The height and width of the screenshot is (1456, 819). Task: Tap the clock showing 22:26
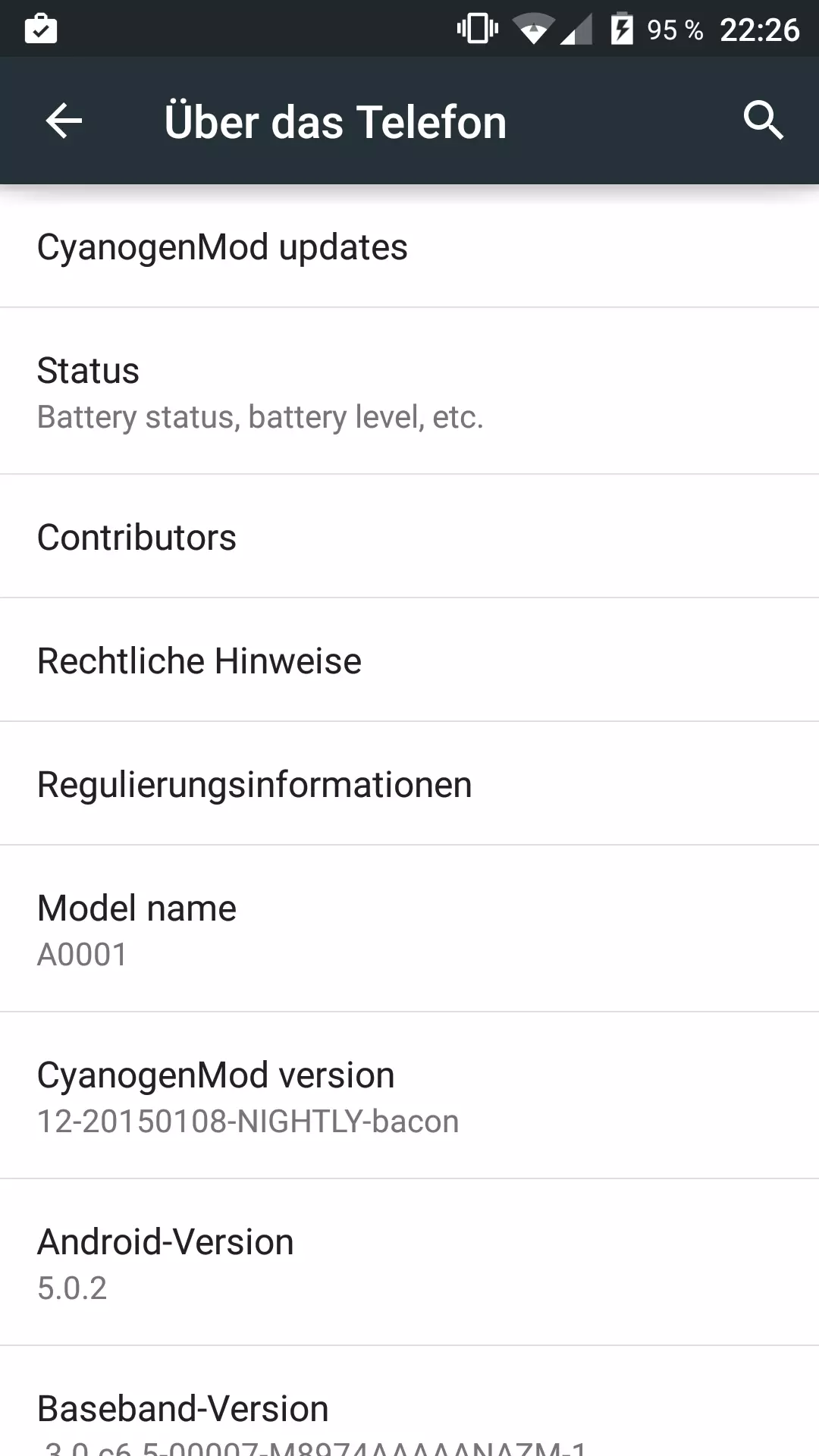761,29
